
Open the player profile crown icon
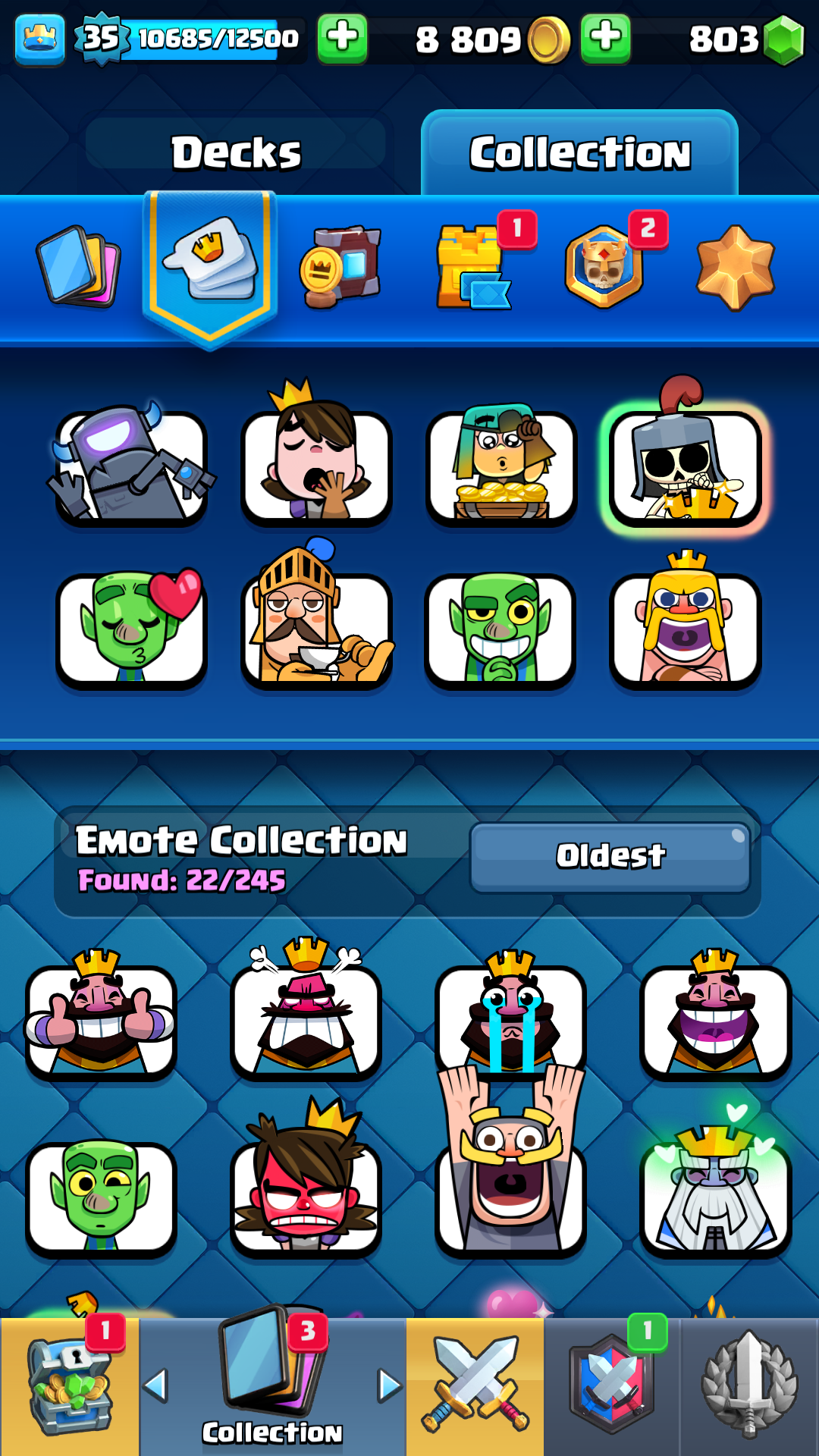coord(39,38)
